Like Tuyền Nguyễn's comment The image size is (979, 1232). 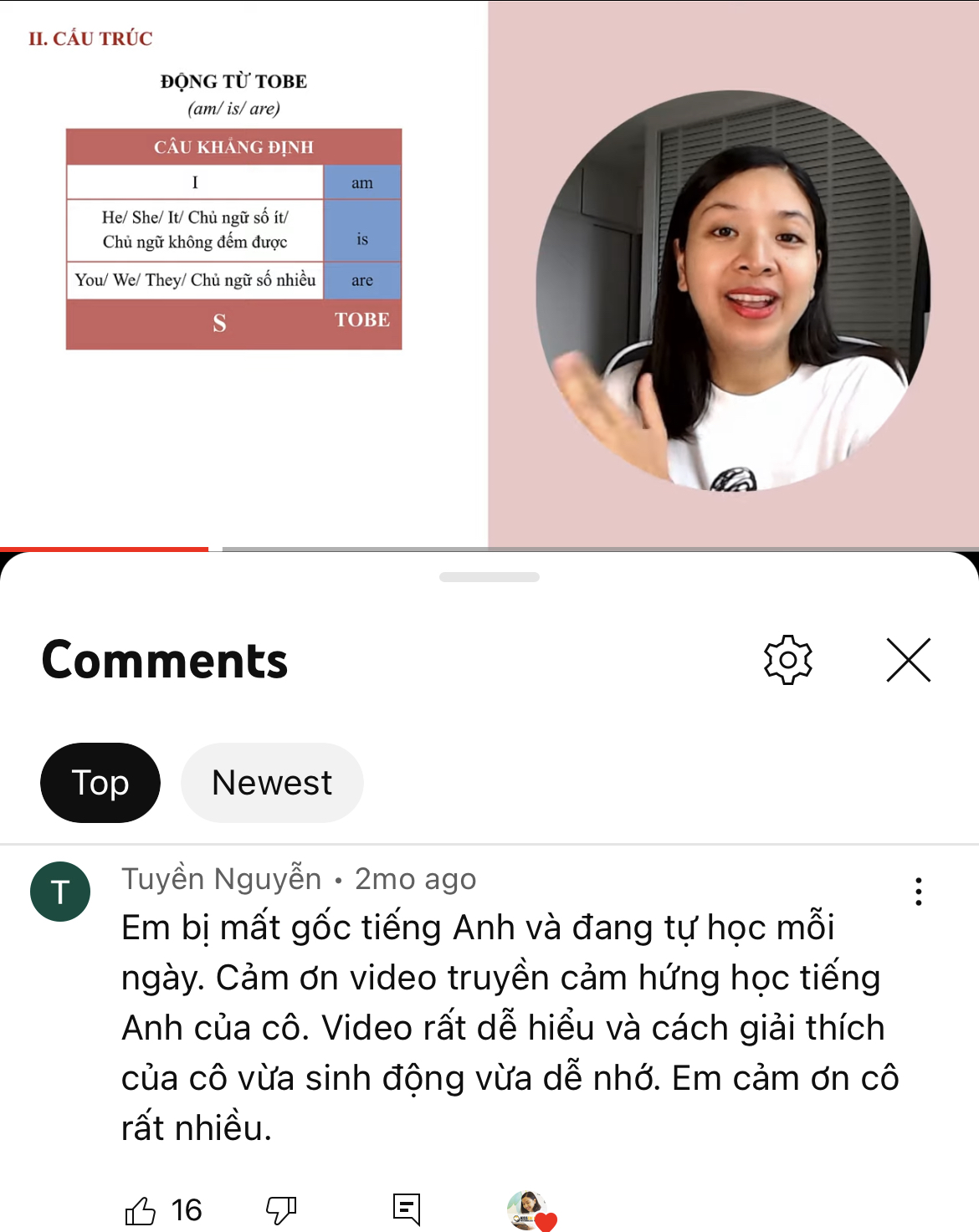point(141,1209)
